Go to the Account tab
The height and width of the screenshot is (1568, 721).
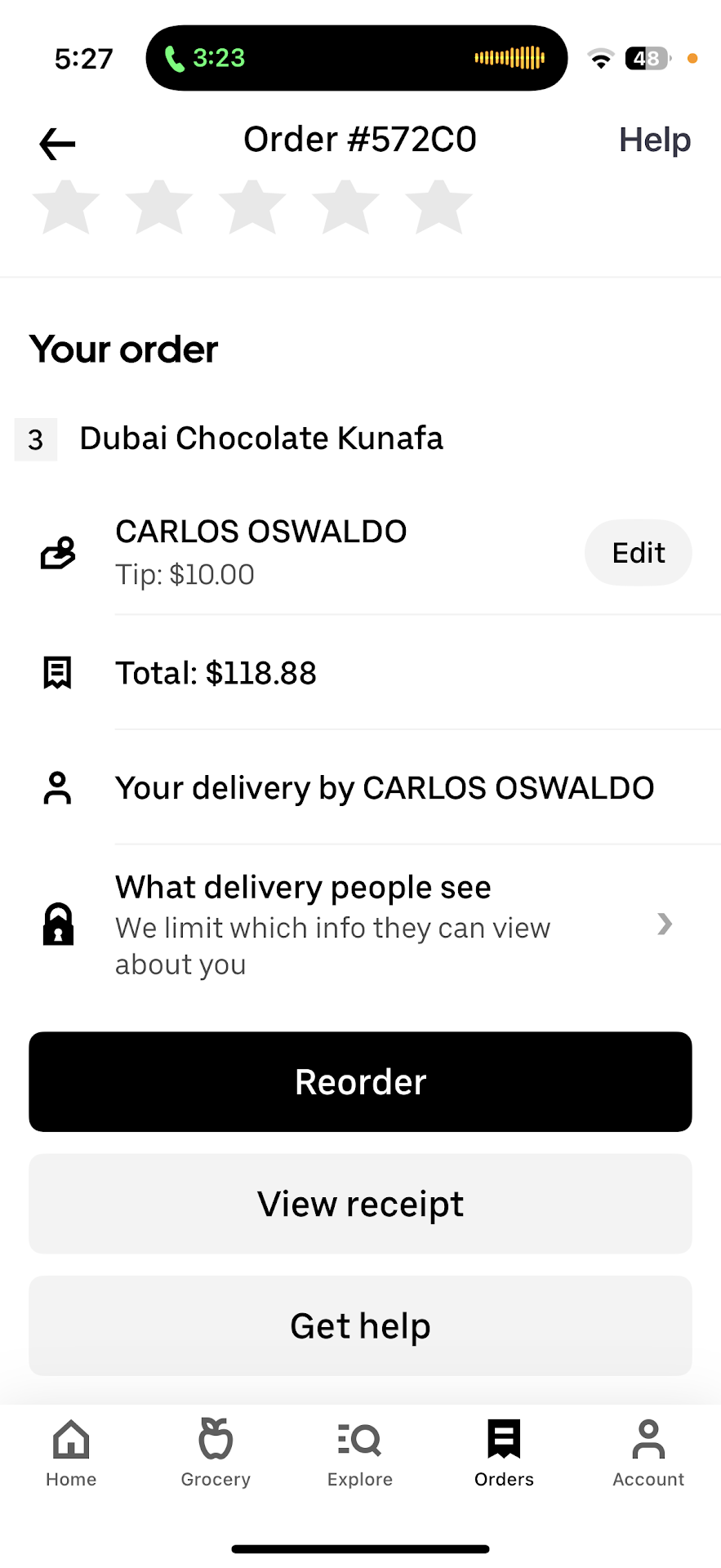[648, 1453]
